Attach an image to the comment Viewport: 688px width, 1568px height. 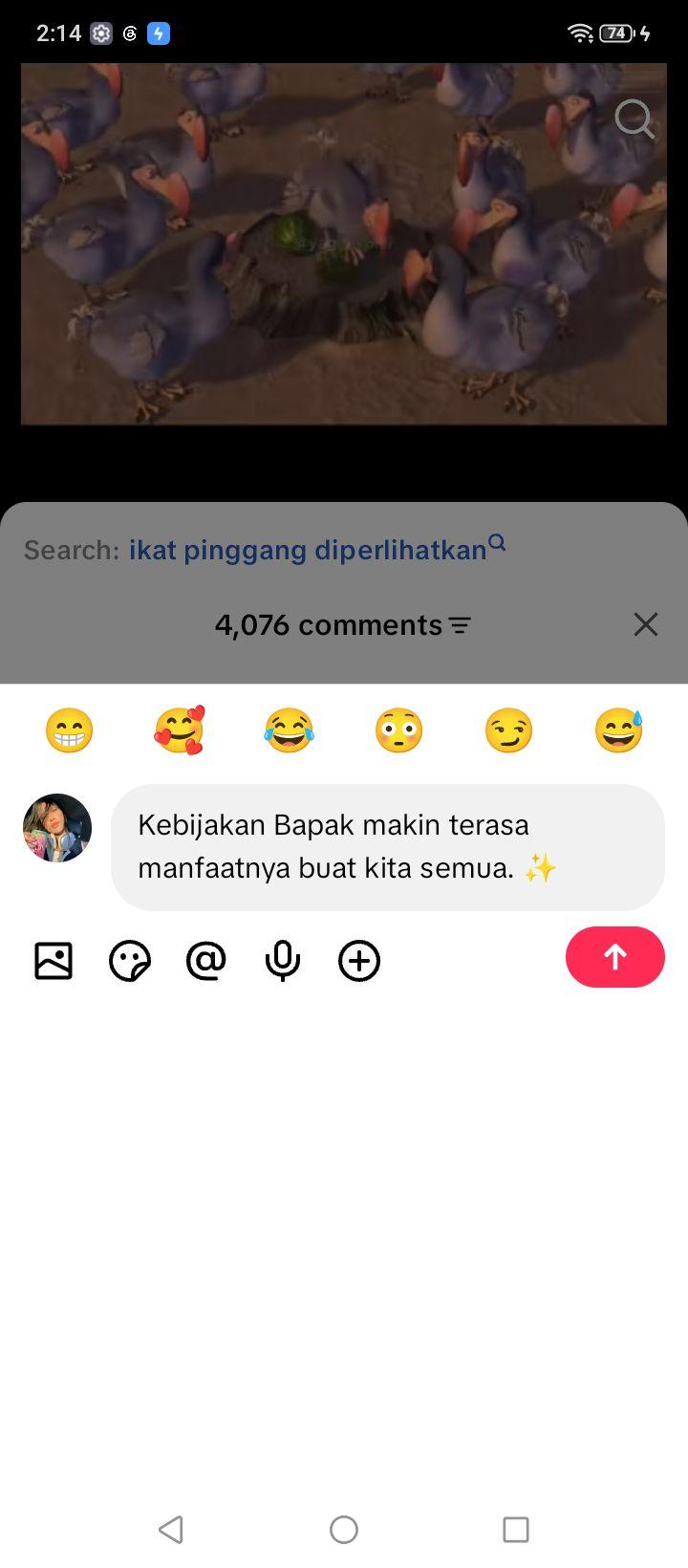[54, 961]
